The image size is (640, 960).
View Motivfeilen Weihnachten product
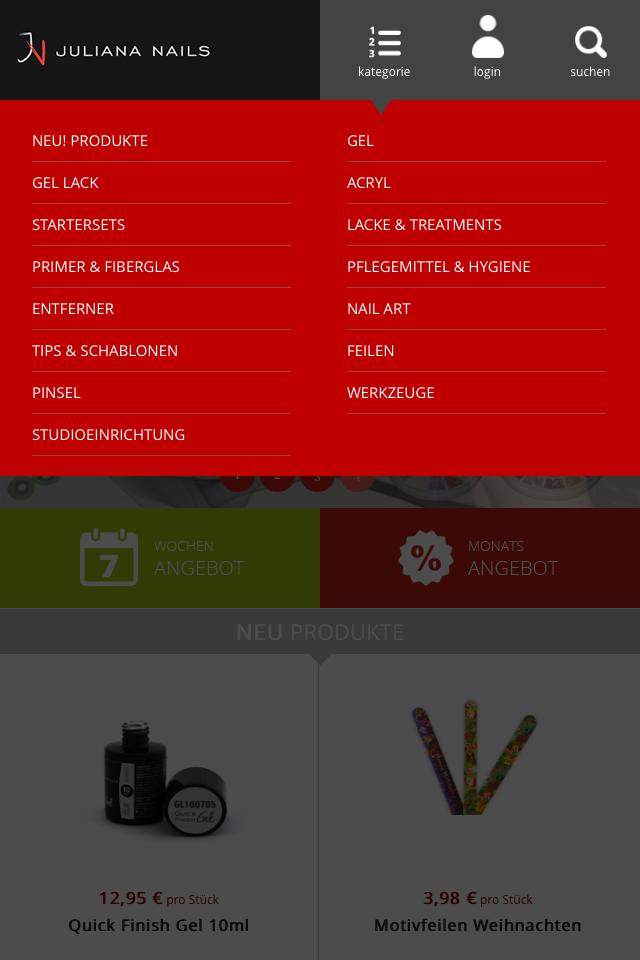478,925
